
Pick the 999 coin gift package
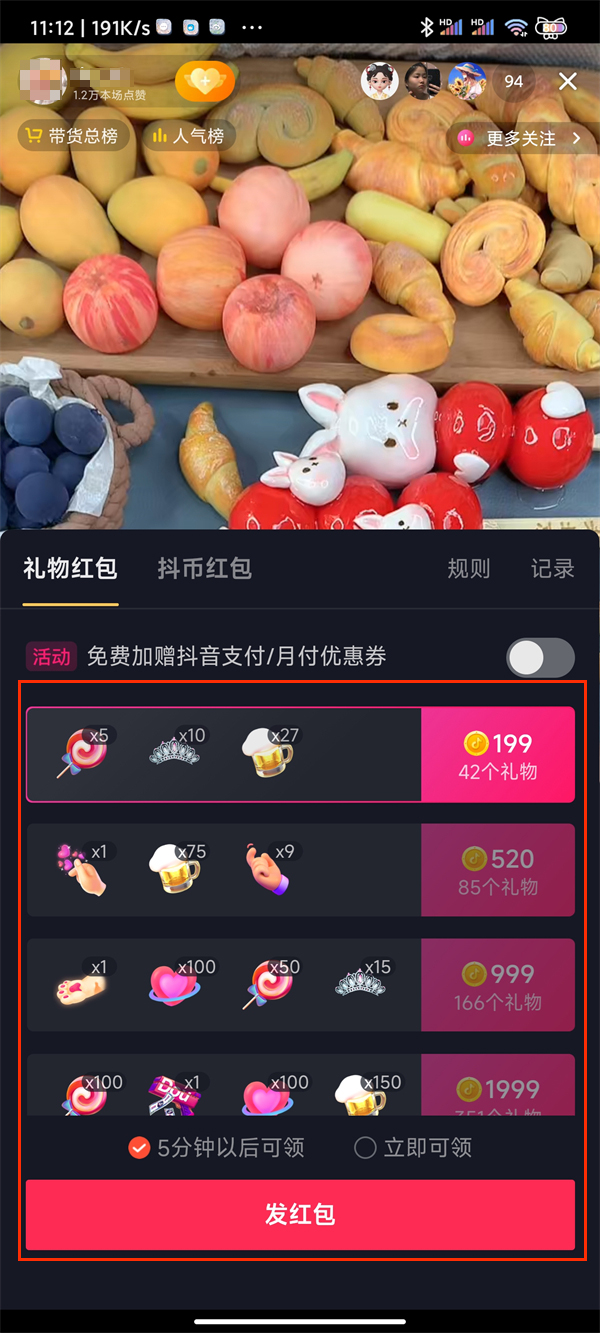pyautogui.click(x=300, y=985)
